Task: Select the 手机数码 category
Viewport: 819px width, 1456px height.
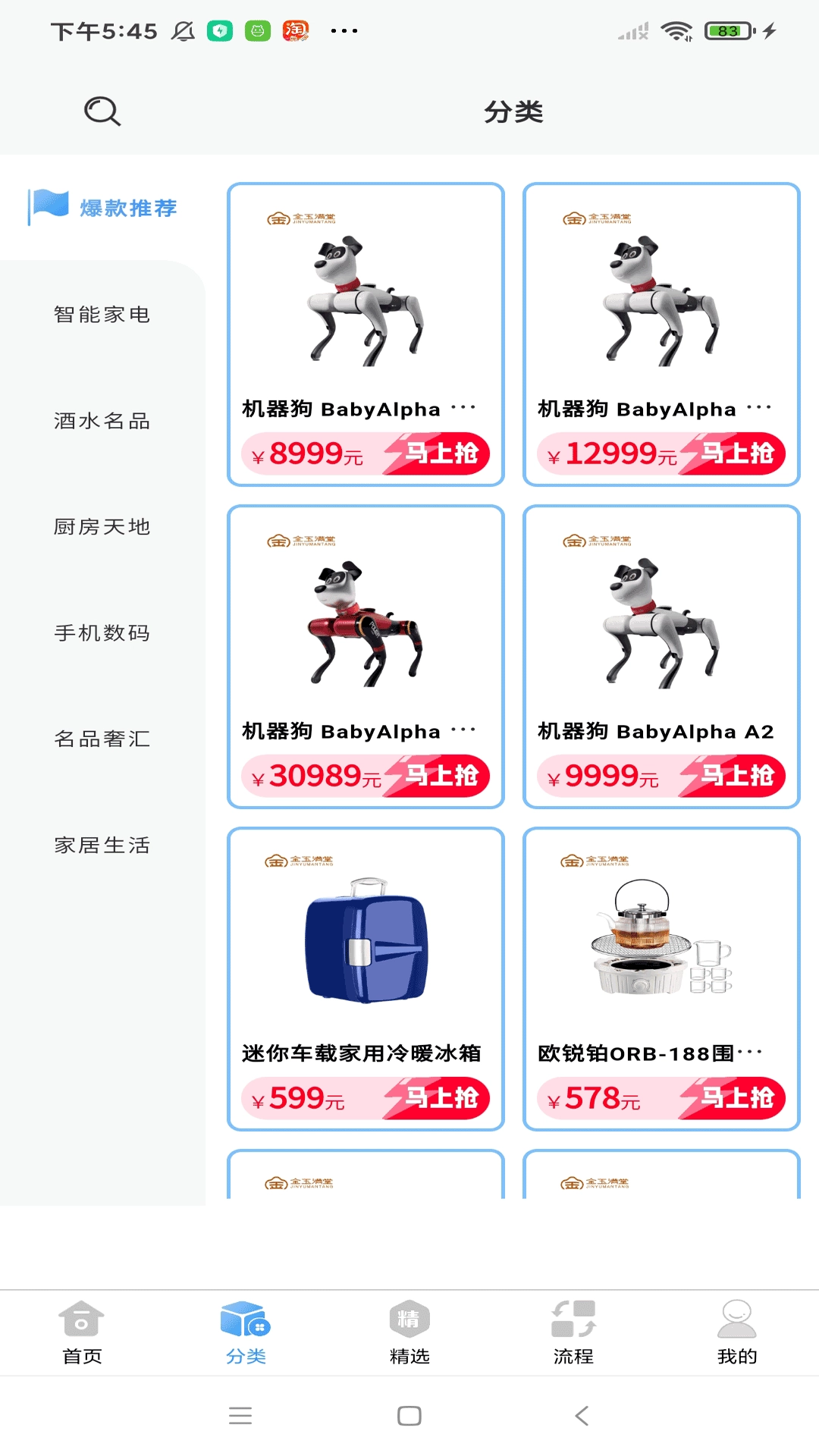Action: point(102,633)
